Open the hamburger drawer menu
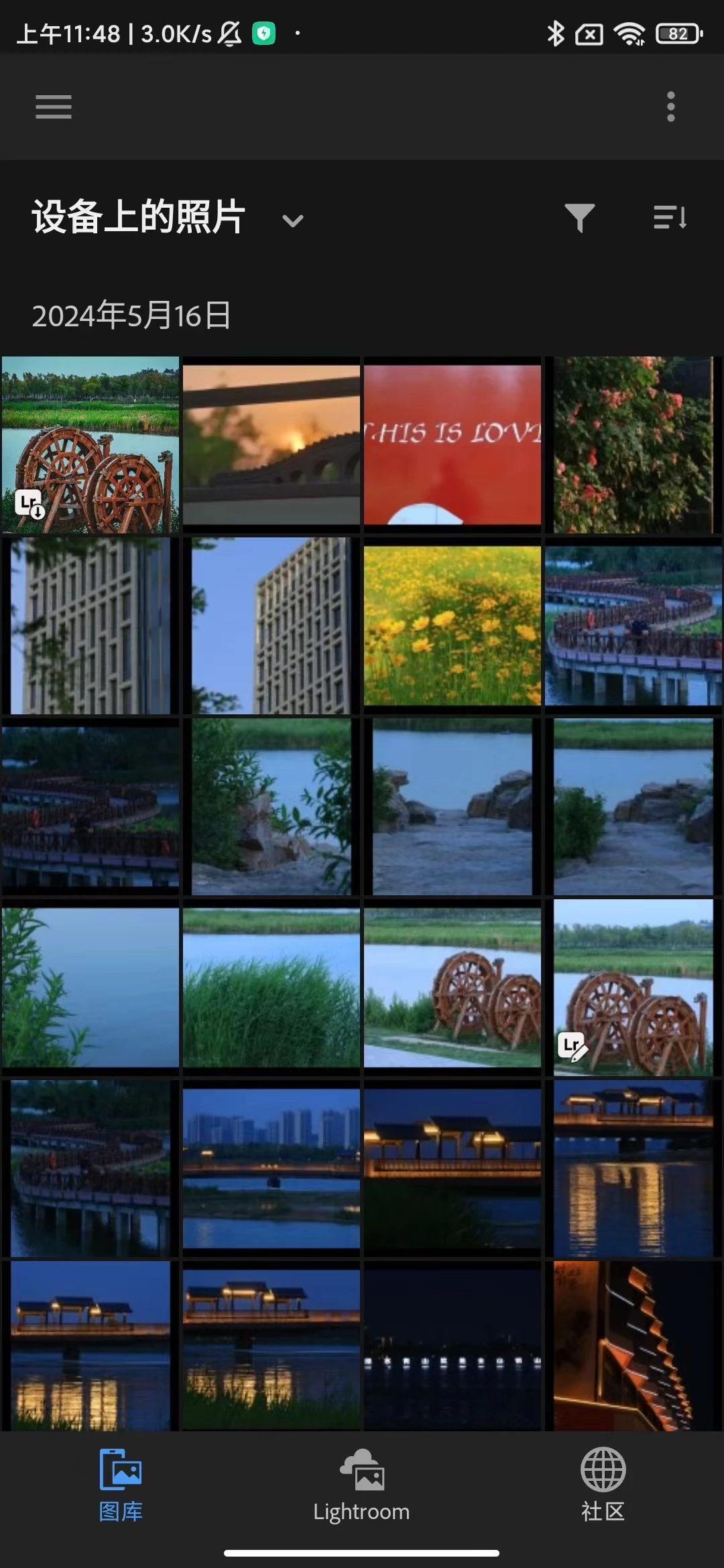 54,107
